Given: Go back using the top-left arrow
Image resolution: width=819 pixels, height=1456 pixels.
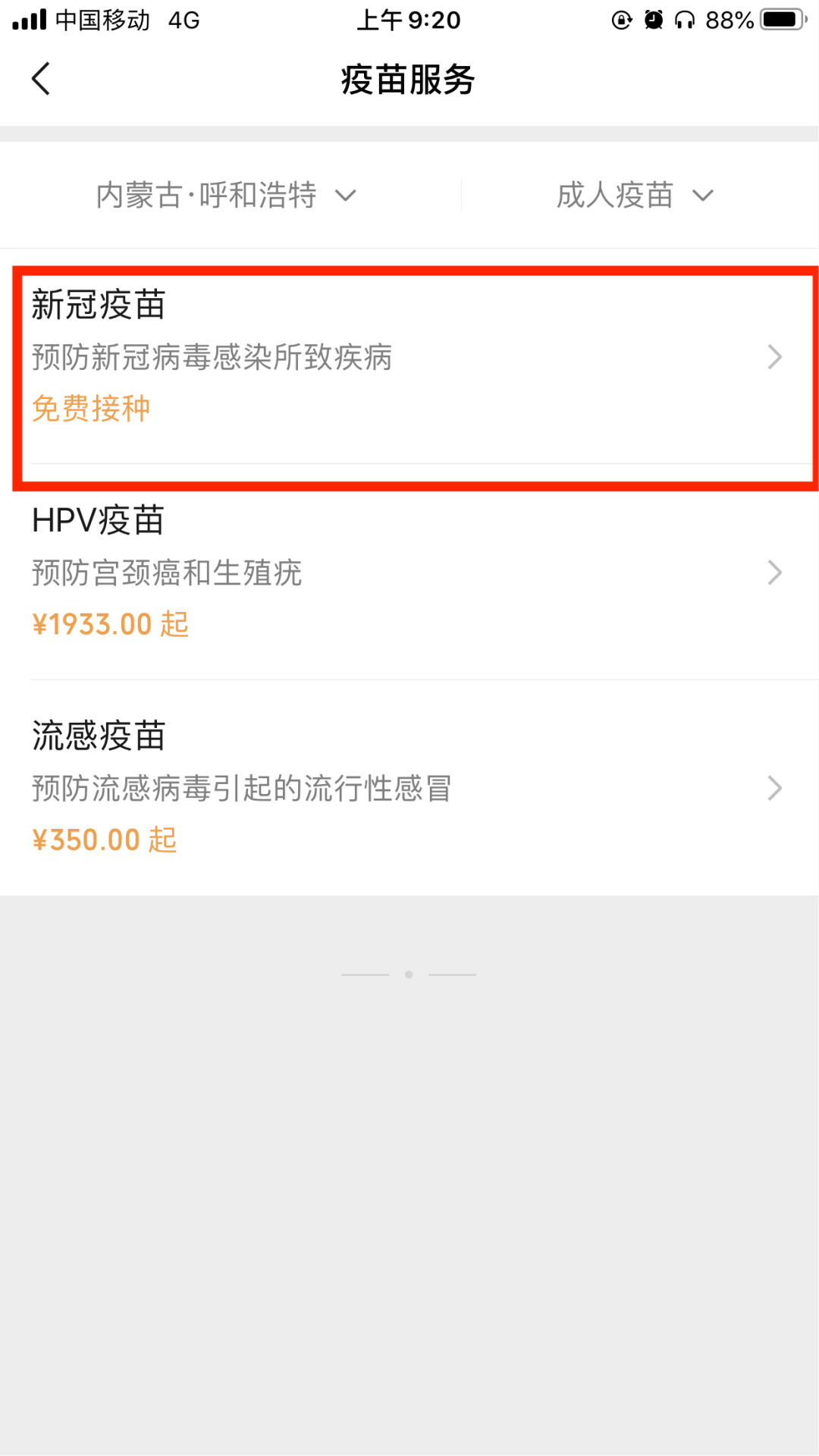Looking at the screenshot, I should (x=41, y=79).
